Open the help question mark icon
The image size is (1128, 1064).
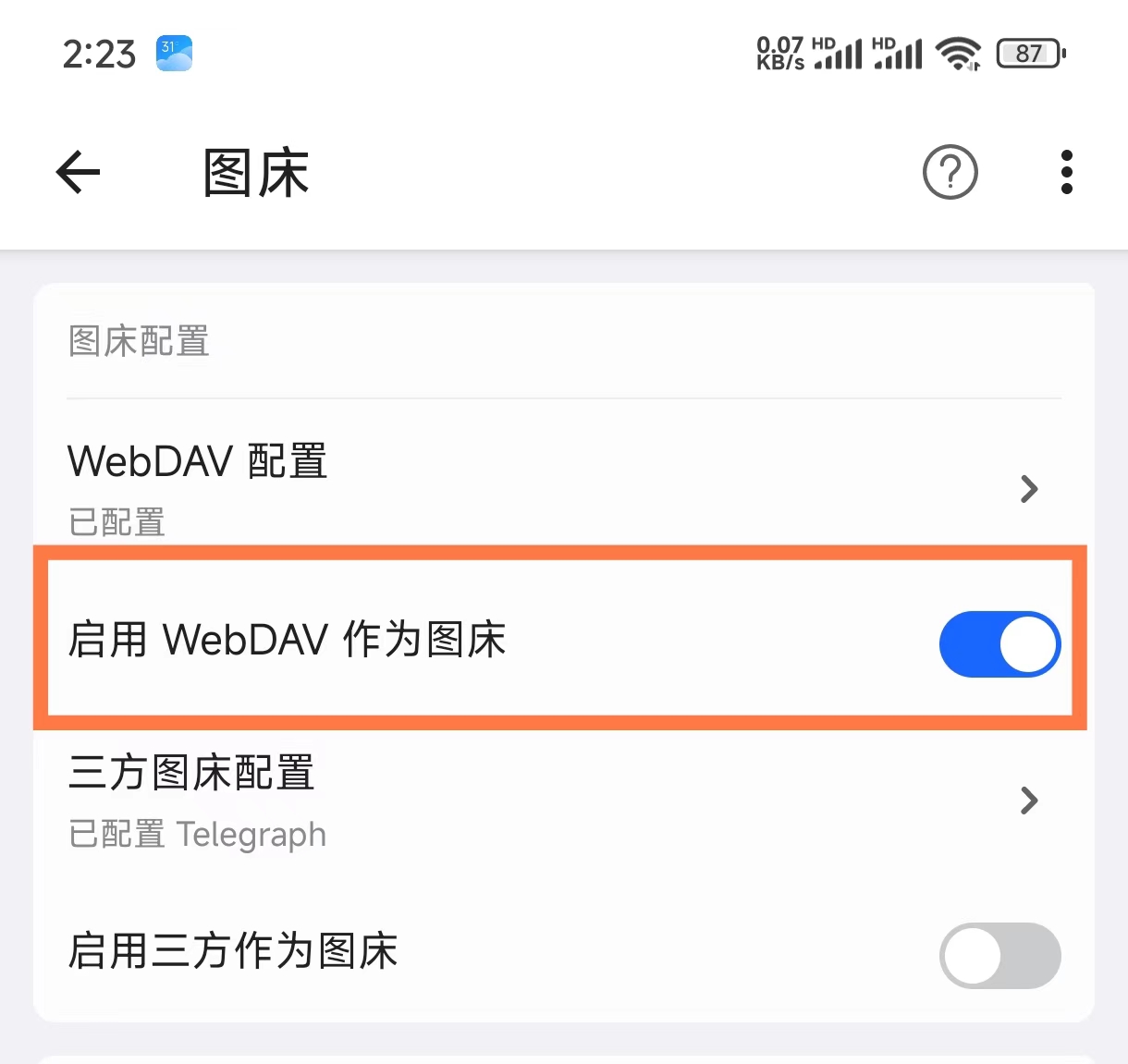tap(950, 172)
